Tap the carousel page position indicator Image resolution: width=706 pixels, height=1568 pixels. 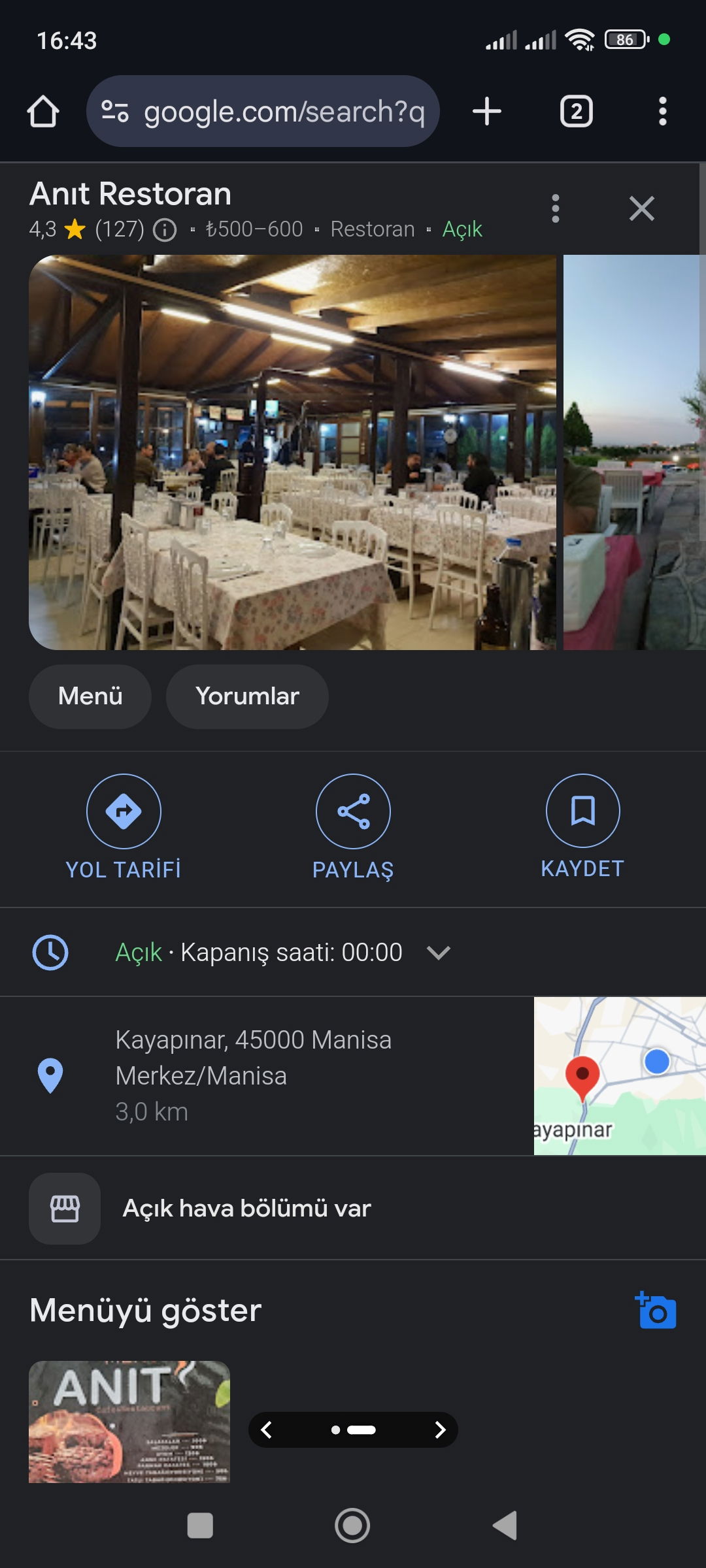point(353,1429)
